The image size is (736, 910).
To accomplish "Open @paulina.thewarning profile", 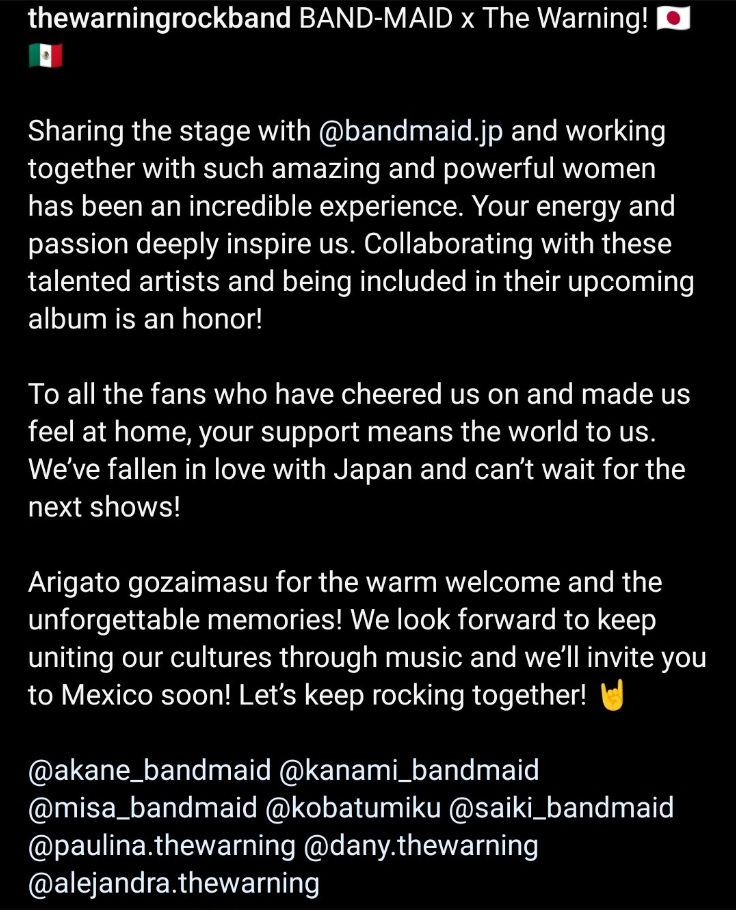I will (161, 846).
